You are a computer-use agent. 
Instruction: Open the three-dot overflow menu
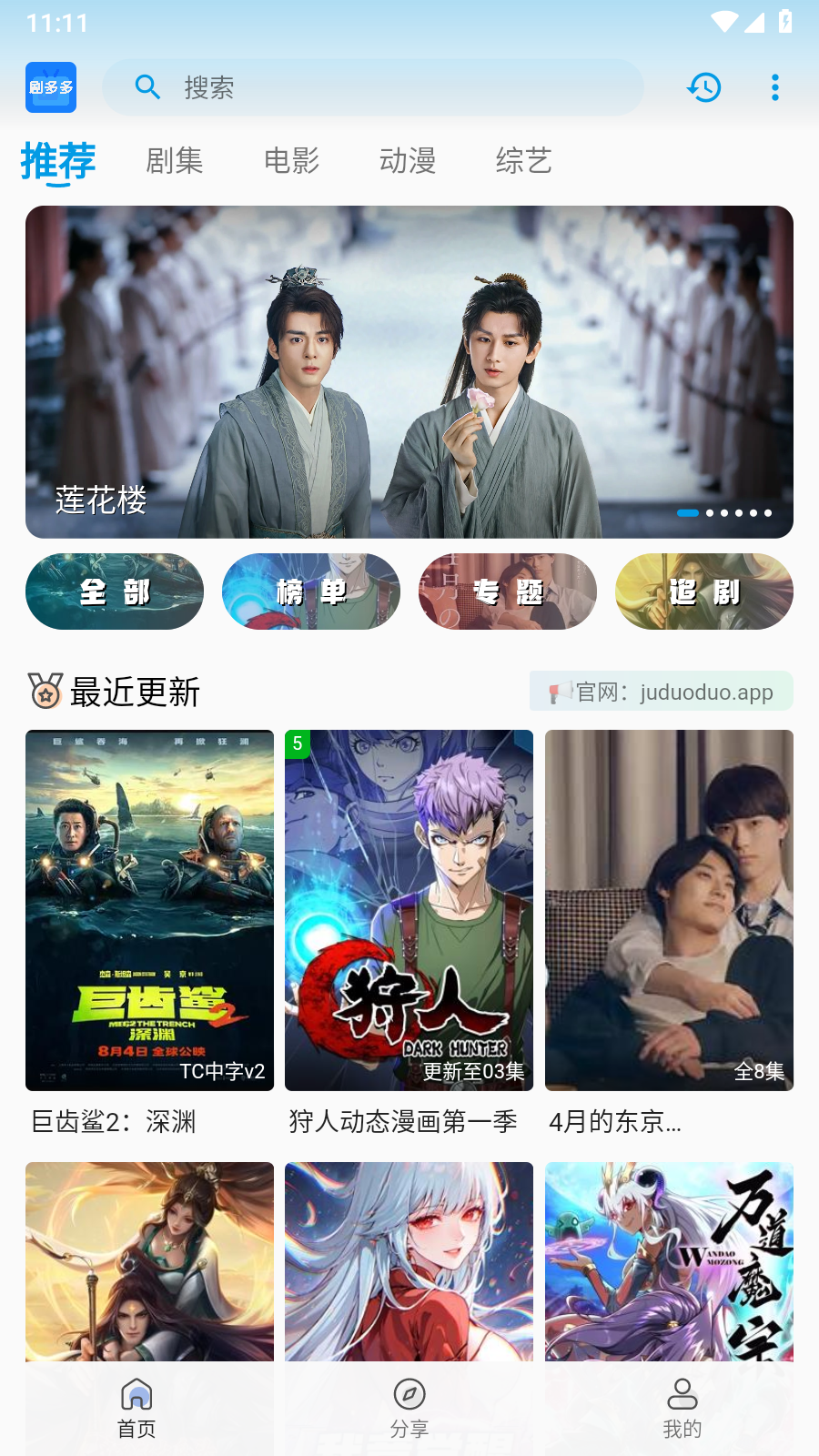(x=774, y=87)
